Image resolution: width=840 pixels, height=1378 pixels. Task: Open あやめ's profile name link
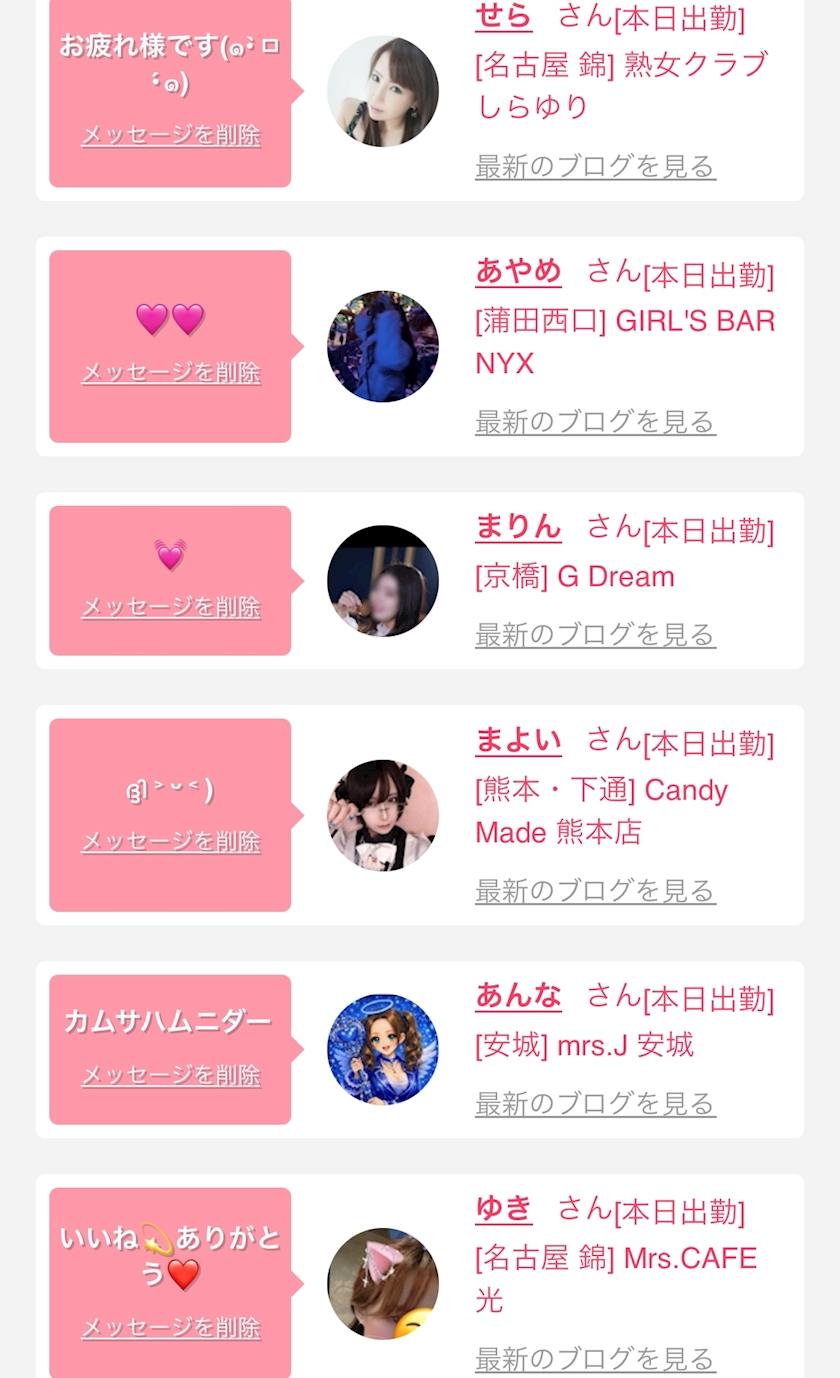click(x=518, y=271)
